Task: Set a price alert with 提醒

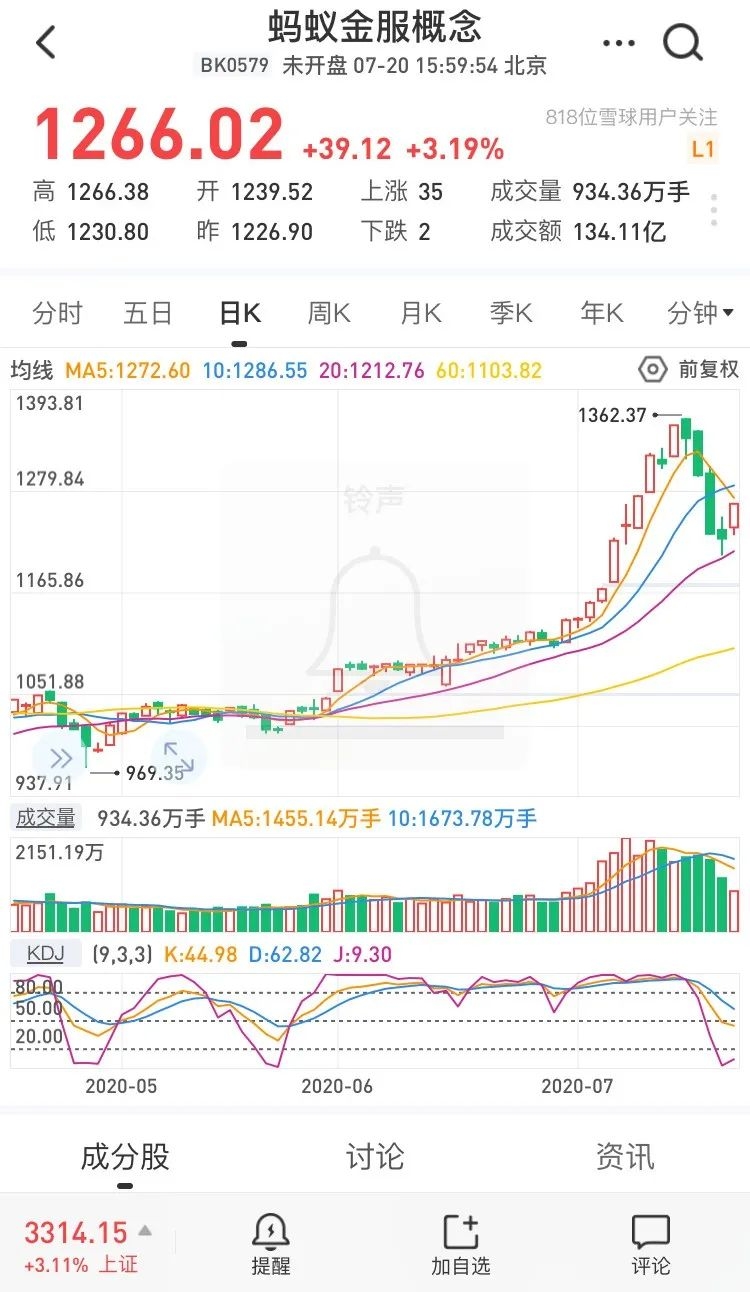Action: pyautogui.click(x=270, y=1245)
